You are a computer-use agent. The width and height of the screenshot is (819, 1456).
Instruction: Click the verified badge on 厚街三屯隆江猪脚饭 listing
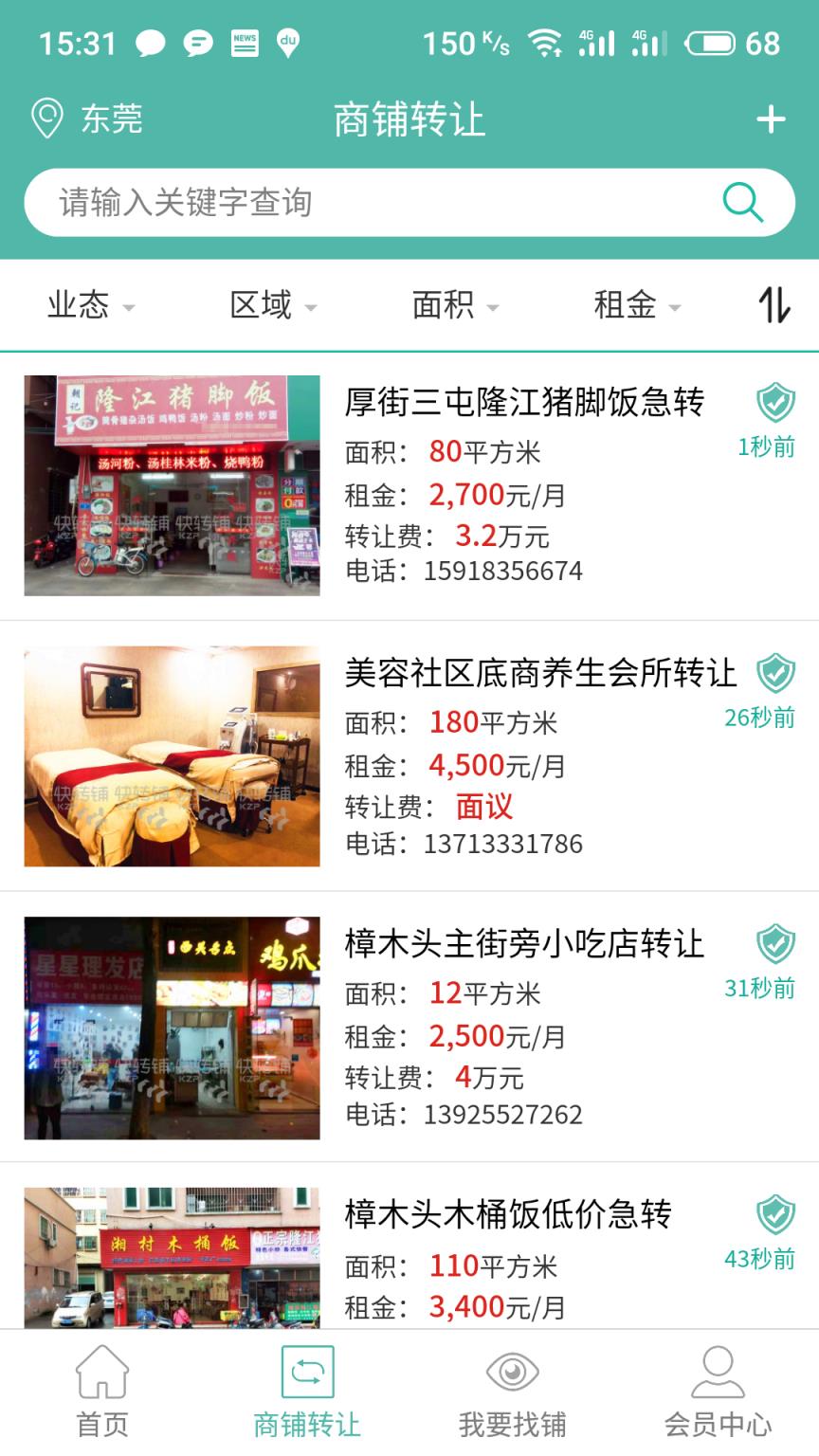tap(775, 403)
